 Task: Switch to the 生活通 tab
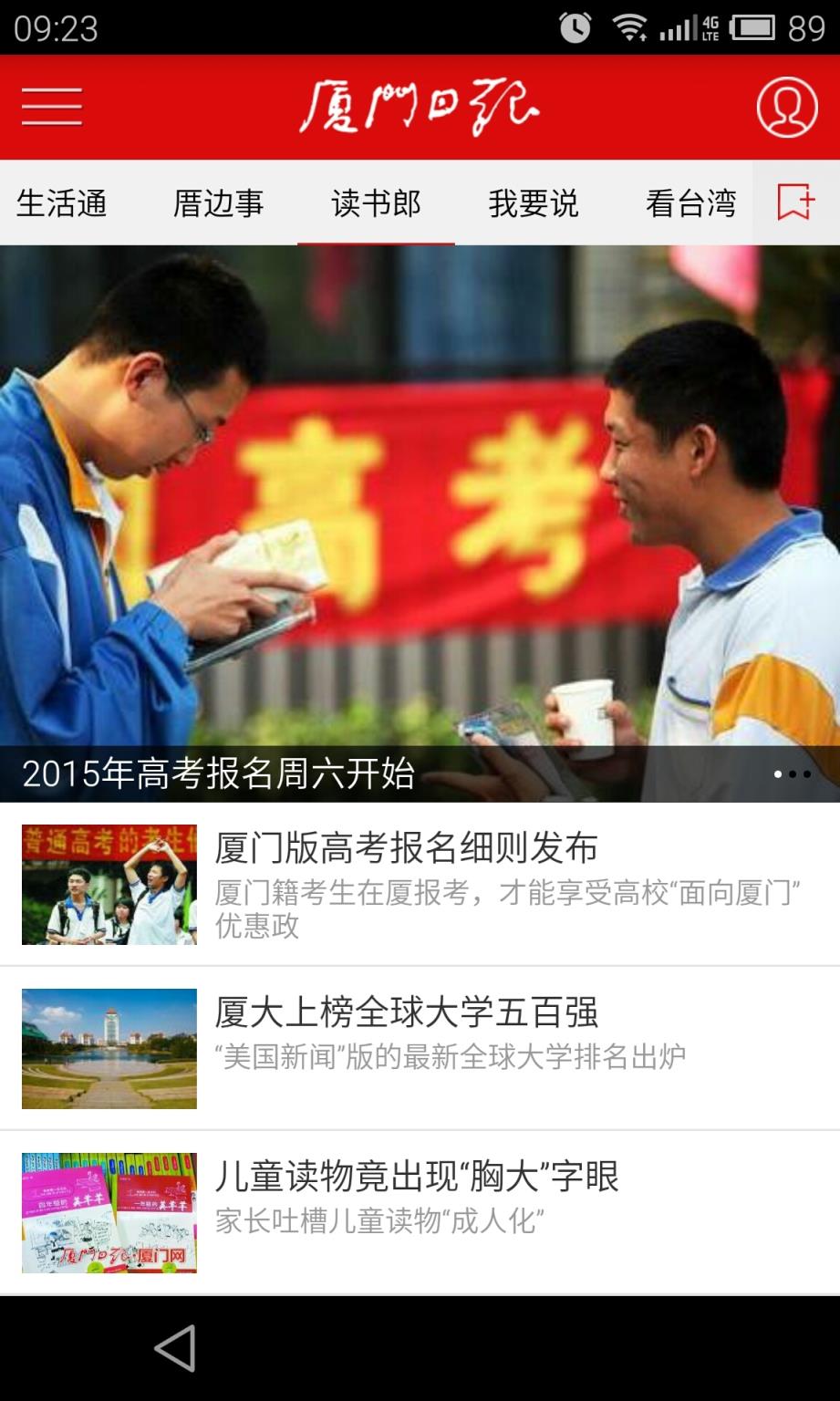[x=62, y=203]
